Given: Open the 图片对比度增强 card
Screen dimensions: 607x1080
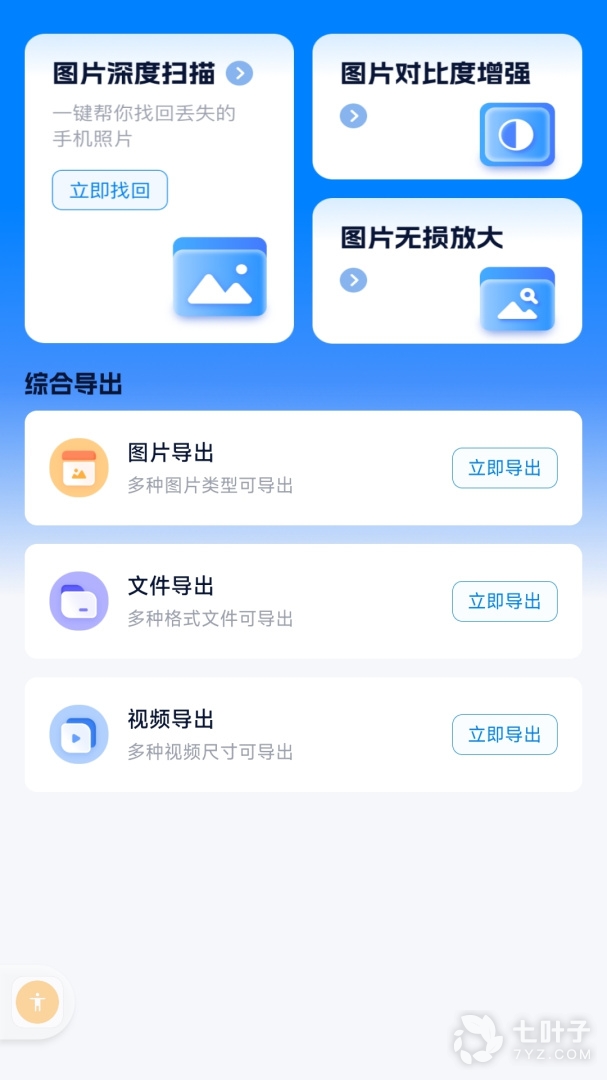Looking at the screenshot, I should click(x=446, y=107).
